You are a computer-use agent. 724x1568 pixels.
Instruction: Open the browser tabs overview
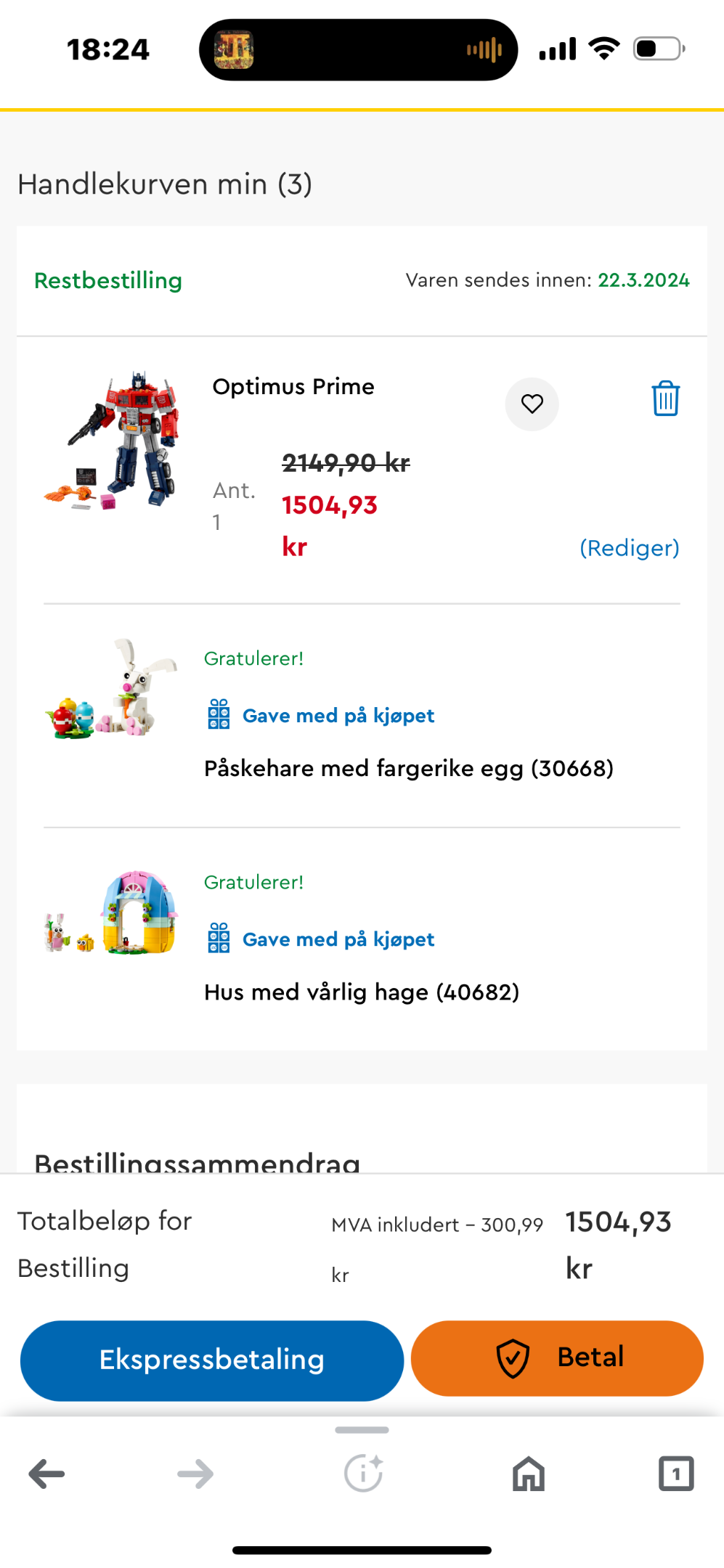[676, 1474]
